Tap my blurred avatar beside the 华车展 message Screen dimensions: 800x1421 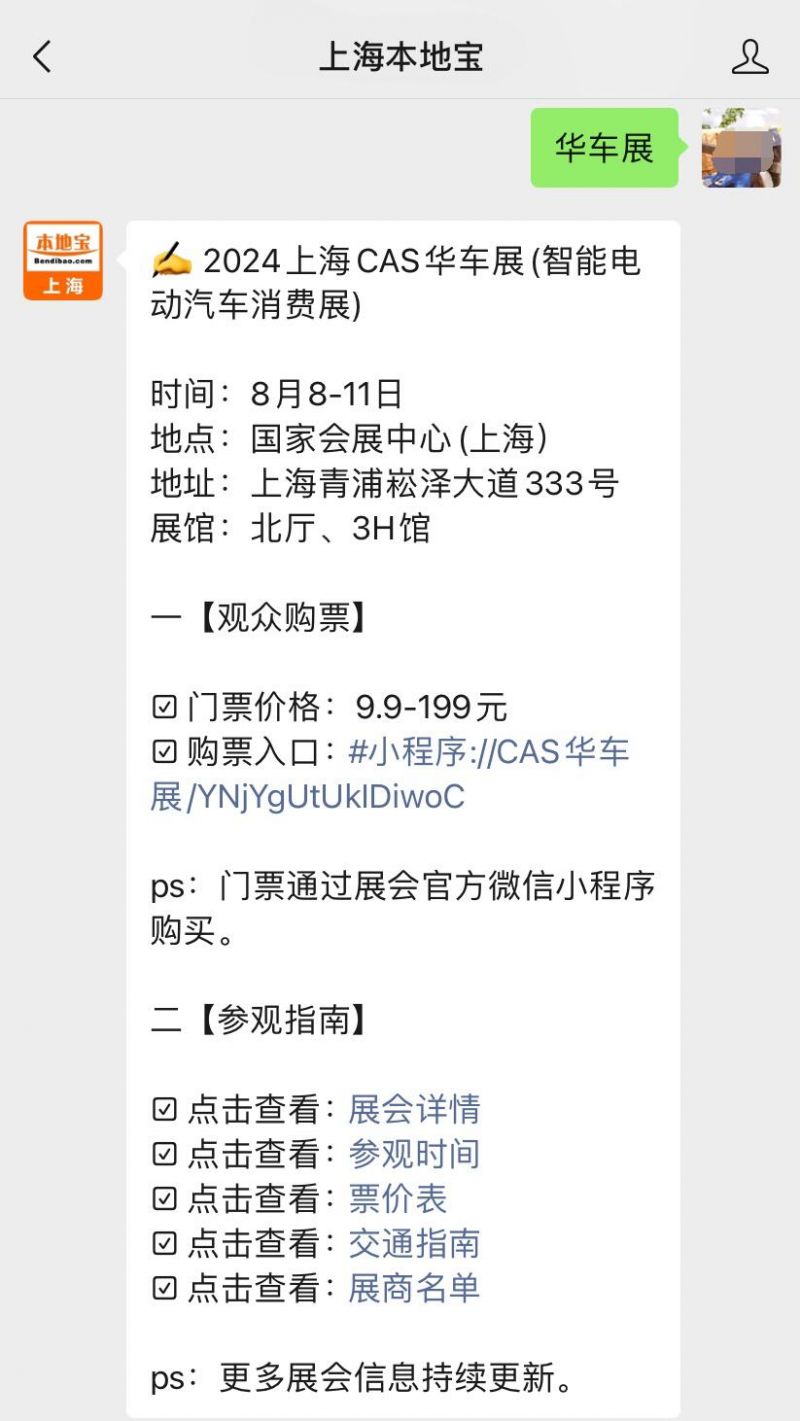point(741,148)
